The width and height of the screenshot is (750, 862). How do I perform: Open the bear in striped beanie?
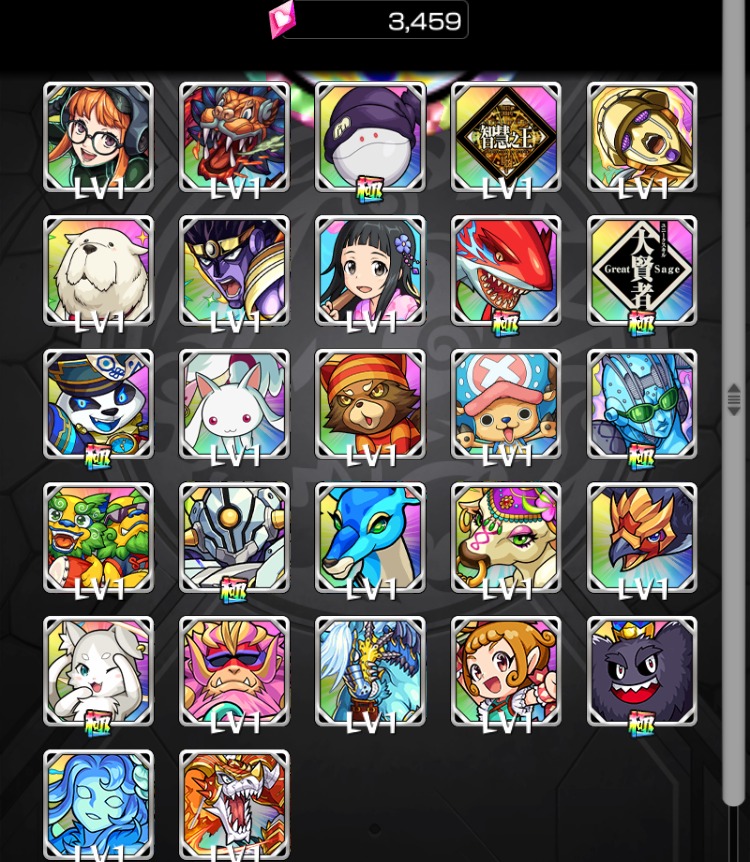tap(370, 404)
